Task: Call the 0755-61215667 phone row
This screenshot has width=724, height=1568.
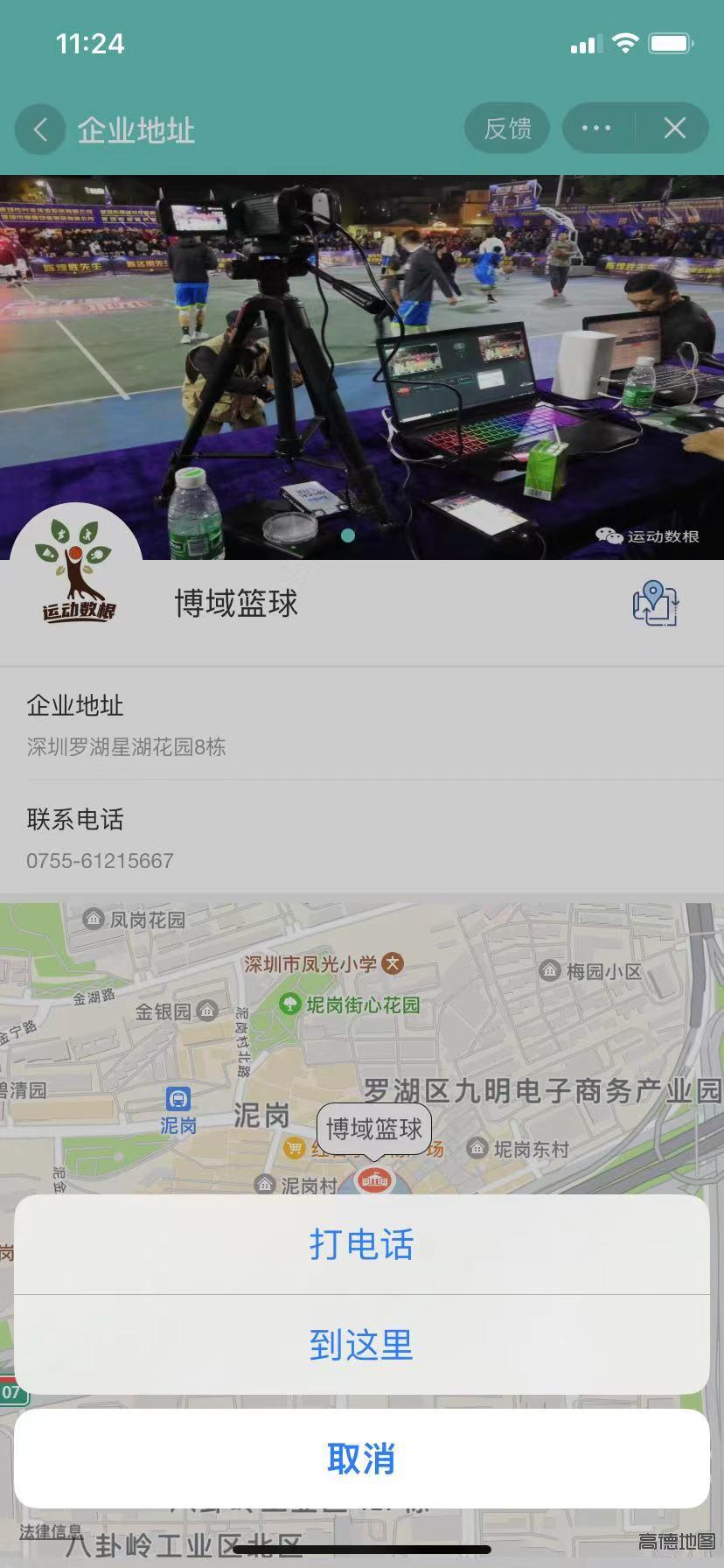Action: pyautogui.click(x=361, y=838)
